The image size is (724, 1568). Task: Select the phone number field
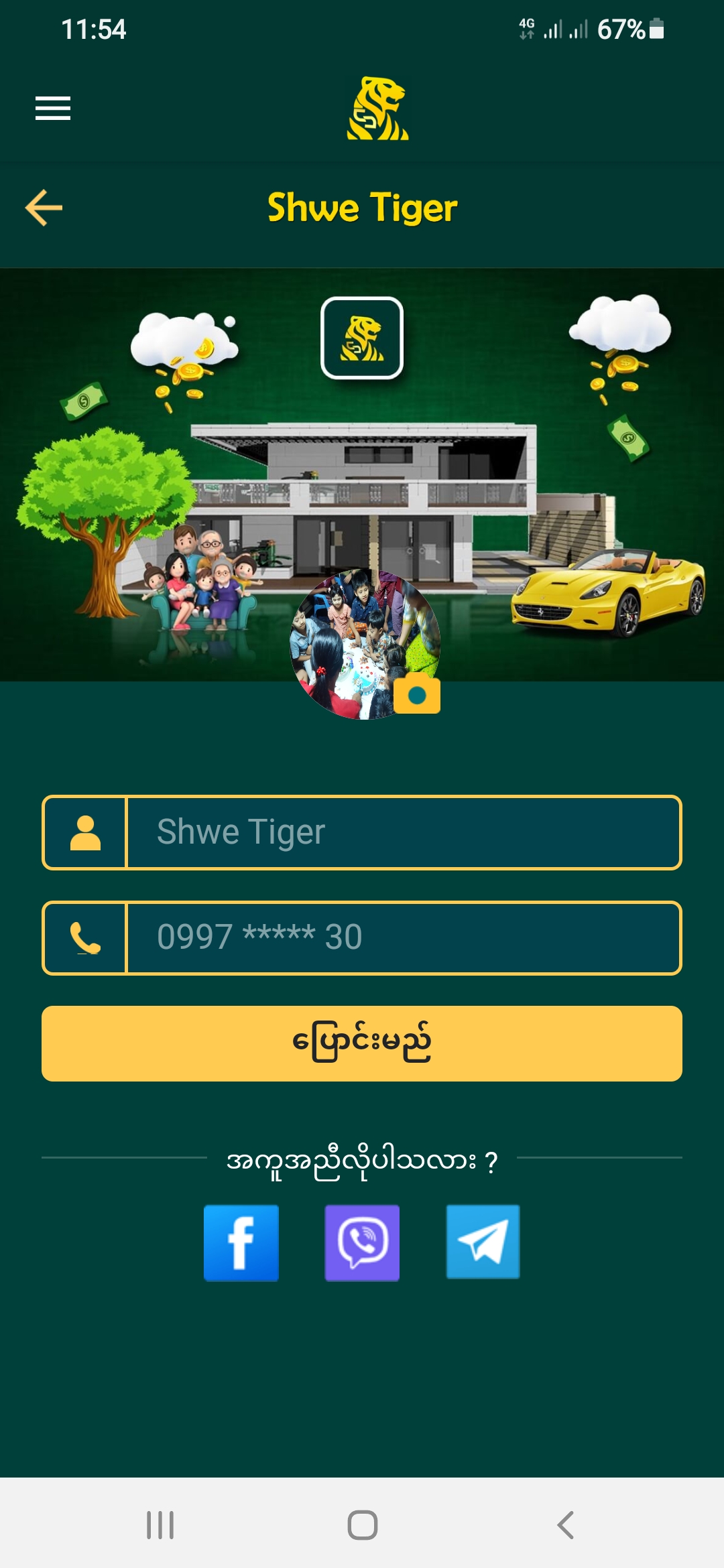402,937
